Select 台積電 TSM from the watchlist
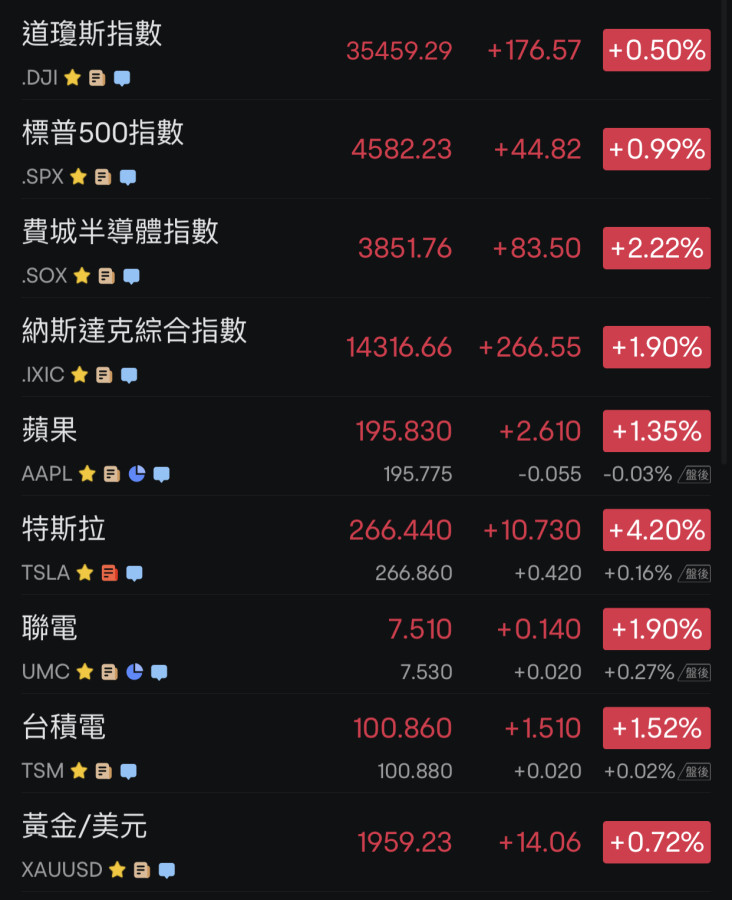This screenshot has width=732, height=900. point(64,728)
